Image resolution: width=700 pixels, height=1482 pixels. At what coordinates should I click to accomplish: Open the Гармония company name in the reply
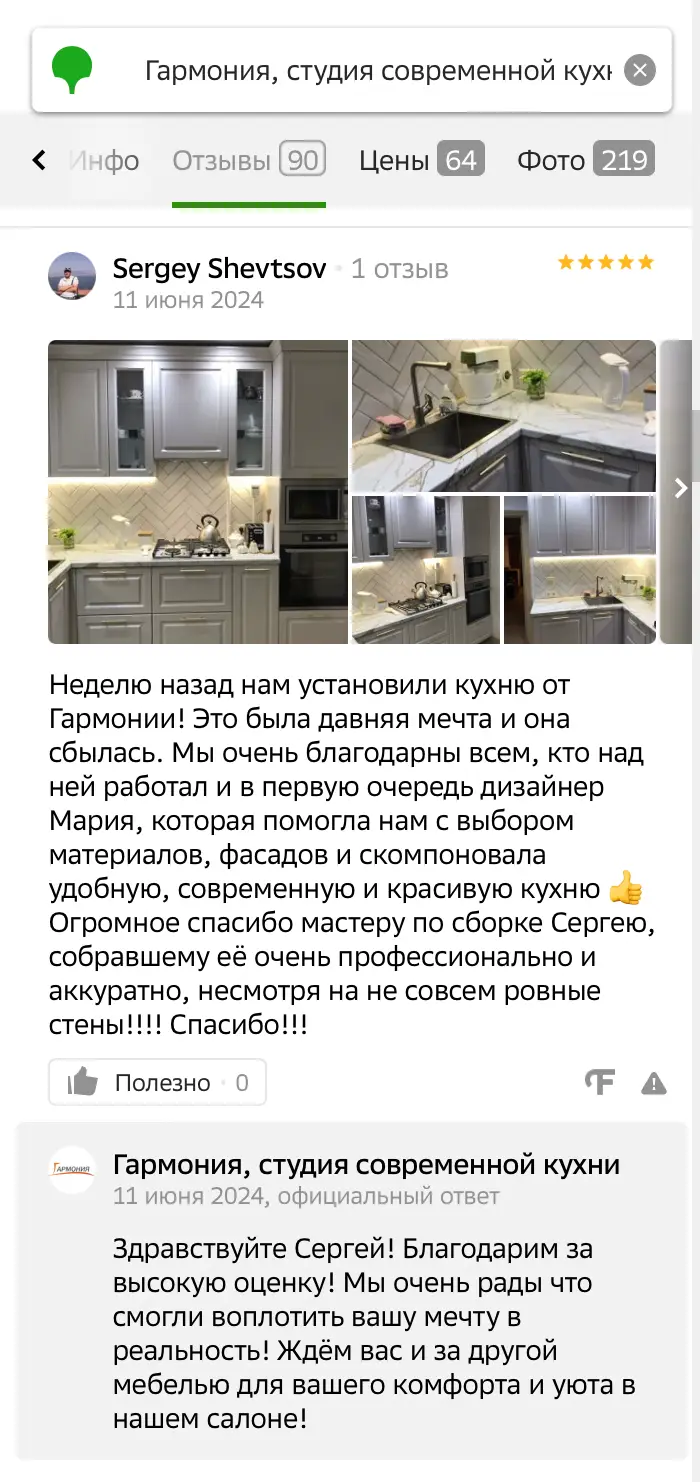click(x=366, y=1165)
